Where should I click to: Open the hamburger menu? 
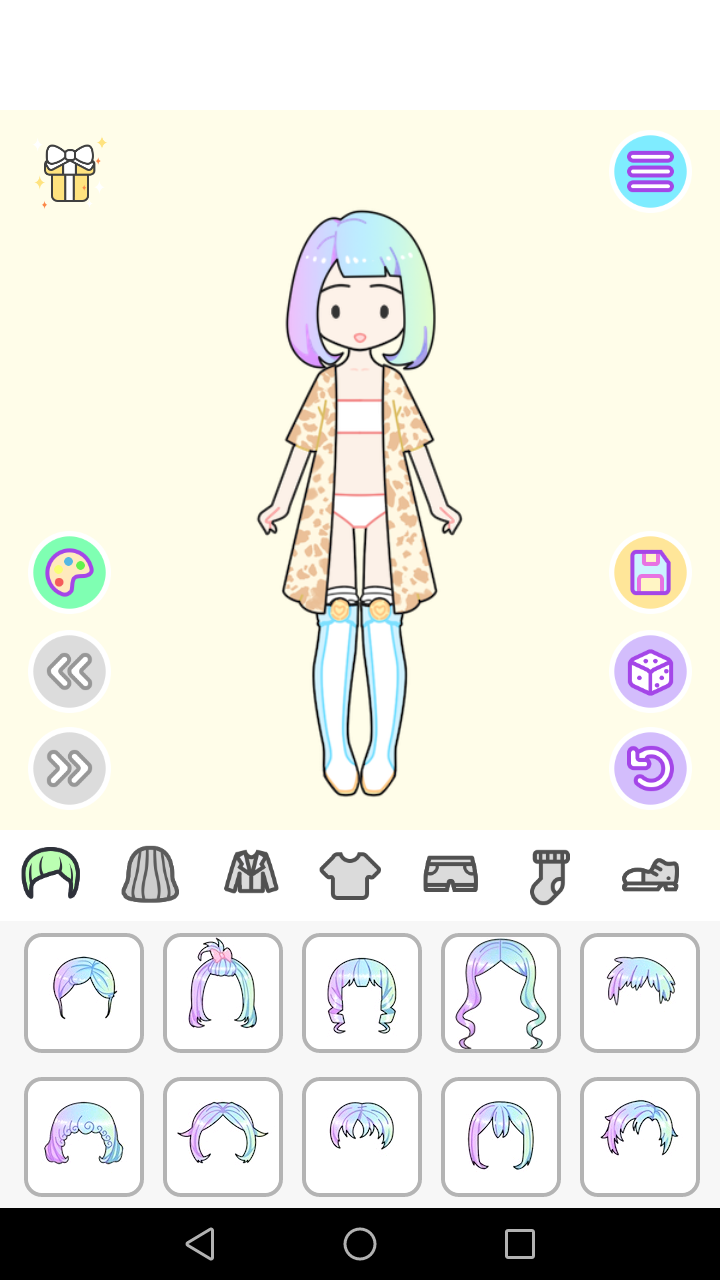click(651, 171)
